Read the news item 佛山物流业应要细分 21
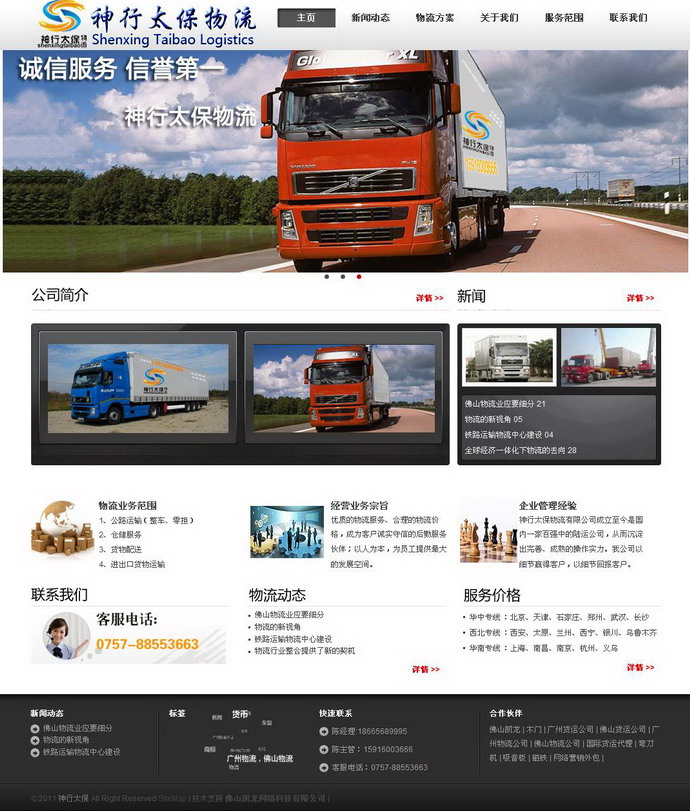Viewport: 690px width, 811px height. click(505, 404)
